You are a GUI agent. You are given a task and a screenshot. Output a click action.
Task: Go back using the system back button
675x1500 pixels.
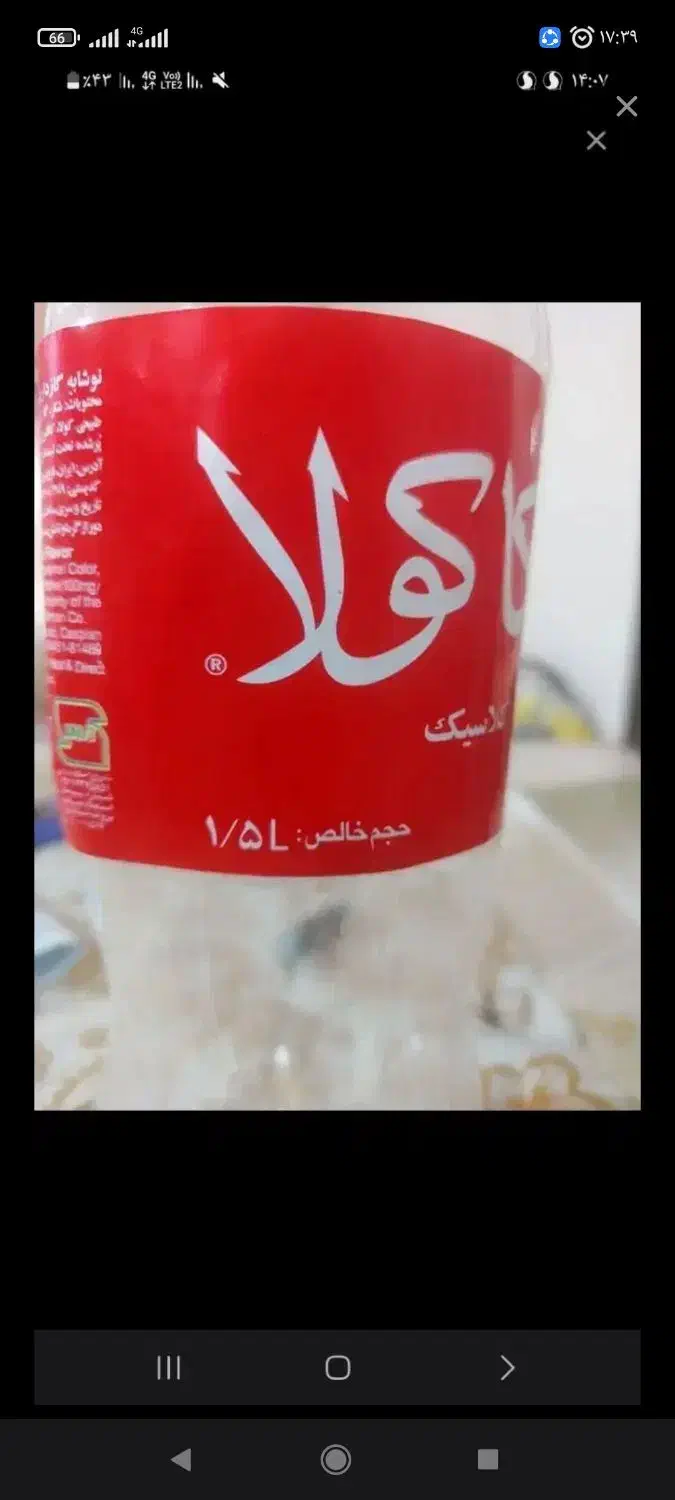pyautogui.click(x=181, y=1460)
